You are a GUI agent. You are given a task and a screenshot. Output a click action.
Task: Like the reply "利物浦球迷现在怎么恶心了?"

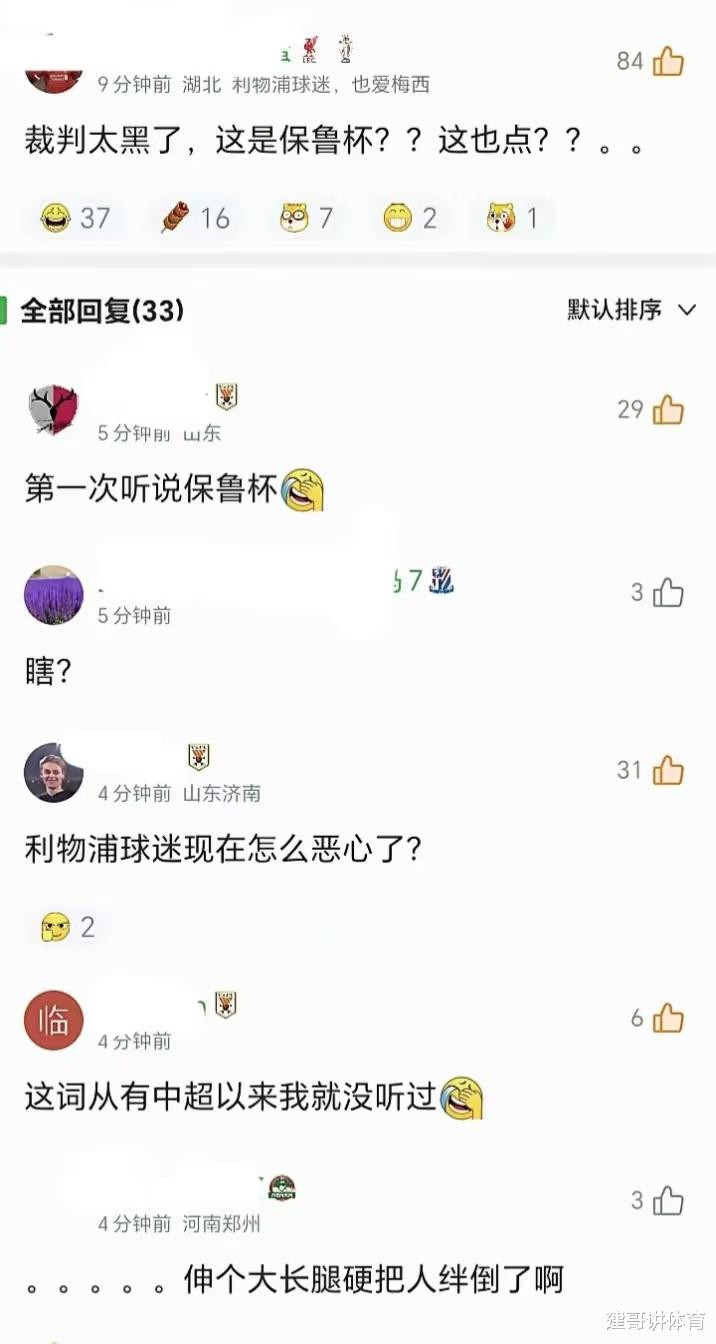(668, 771)
